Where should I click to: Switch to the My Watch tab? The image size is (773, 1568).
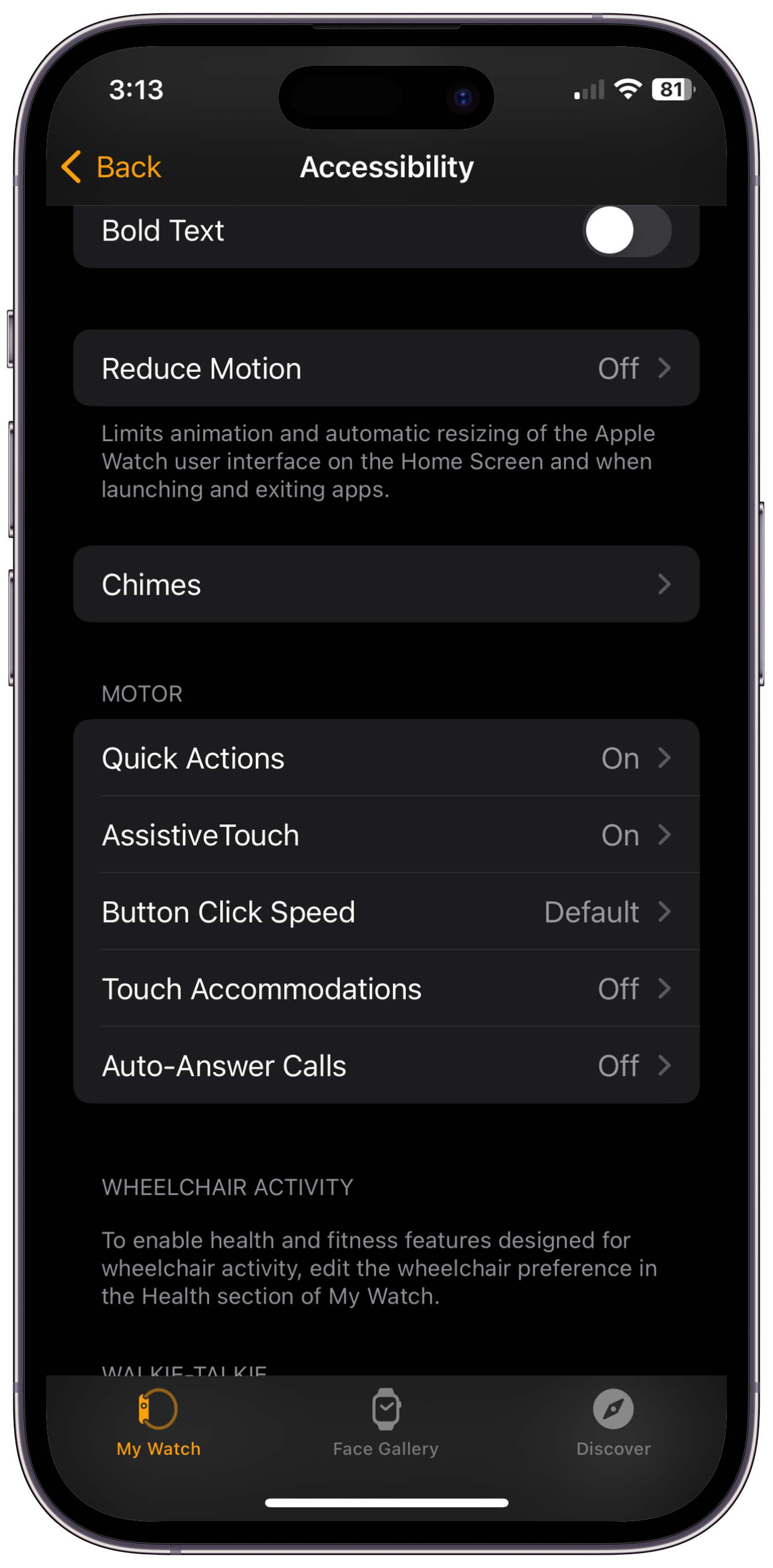158,1423
